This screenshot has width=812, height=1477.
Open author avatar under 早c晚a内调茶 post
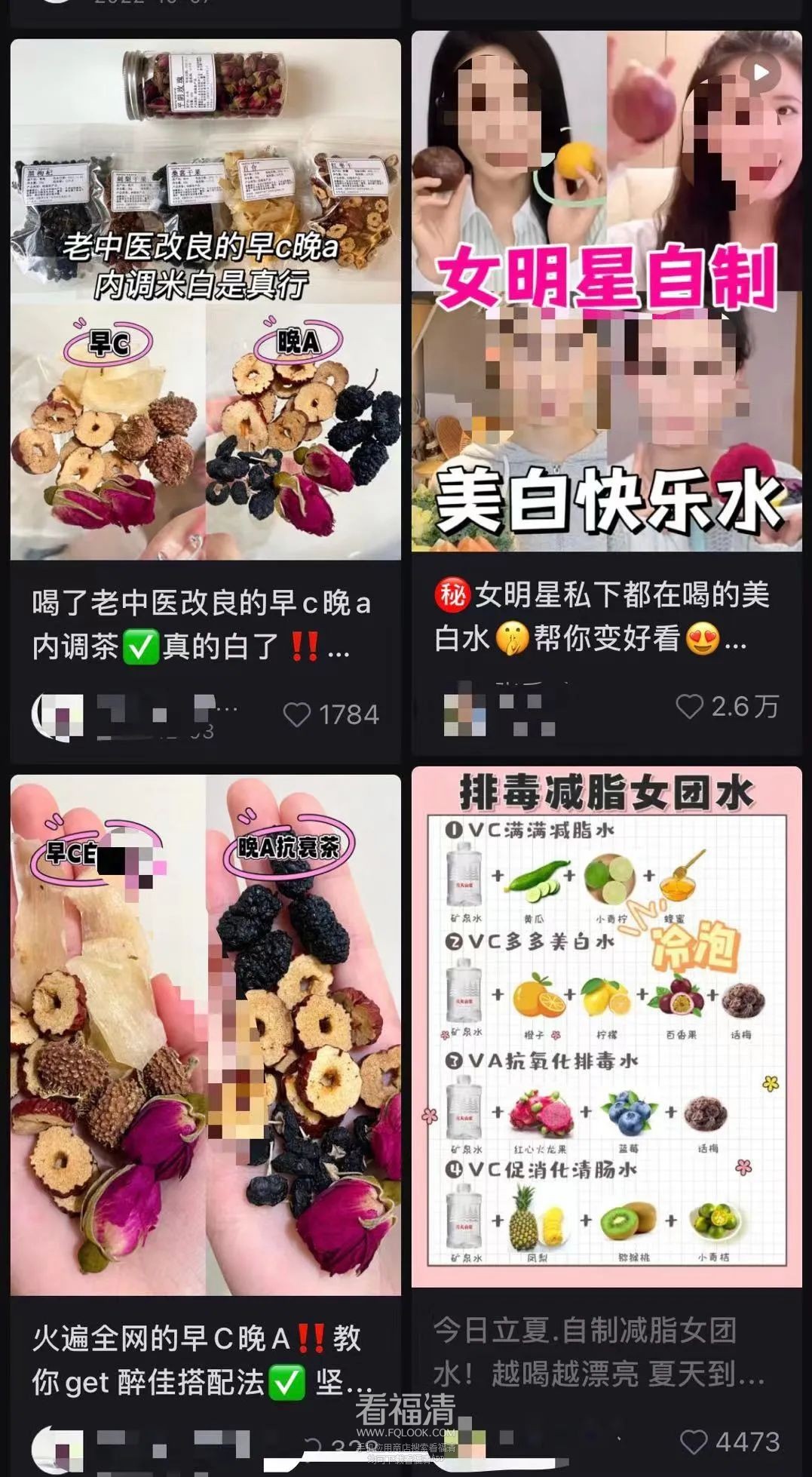[x=56, y=715]
